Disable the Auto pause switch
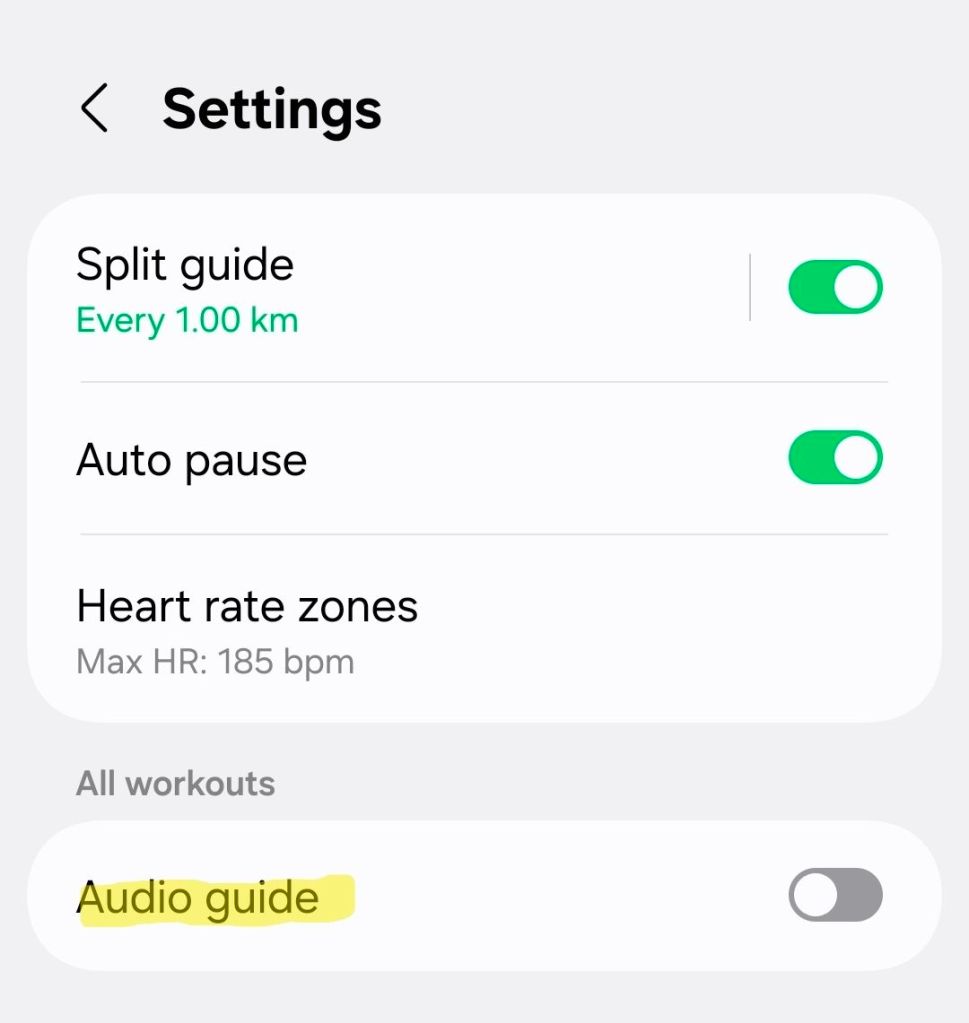 [835, 458]
